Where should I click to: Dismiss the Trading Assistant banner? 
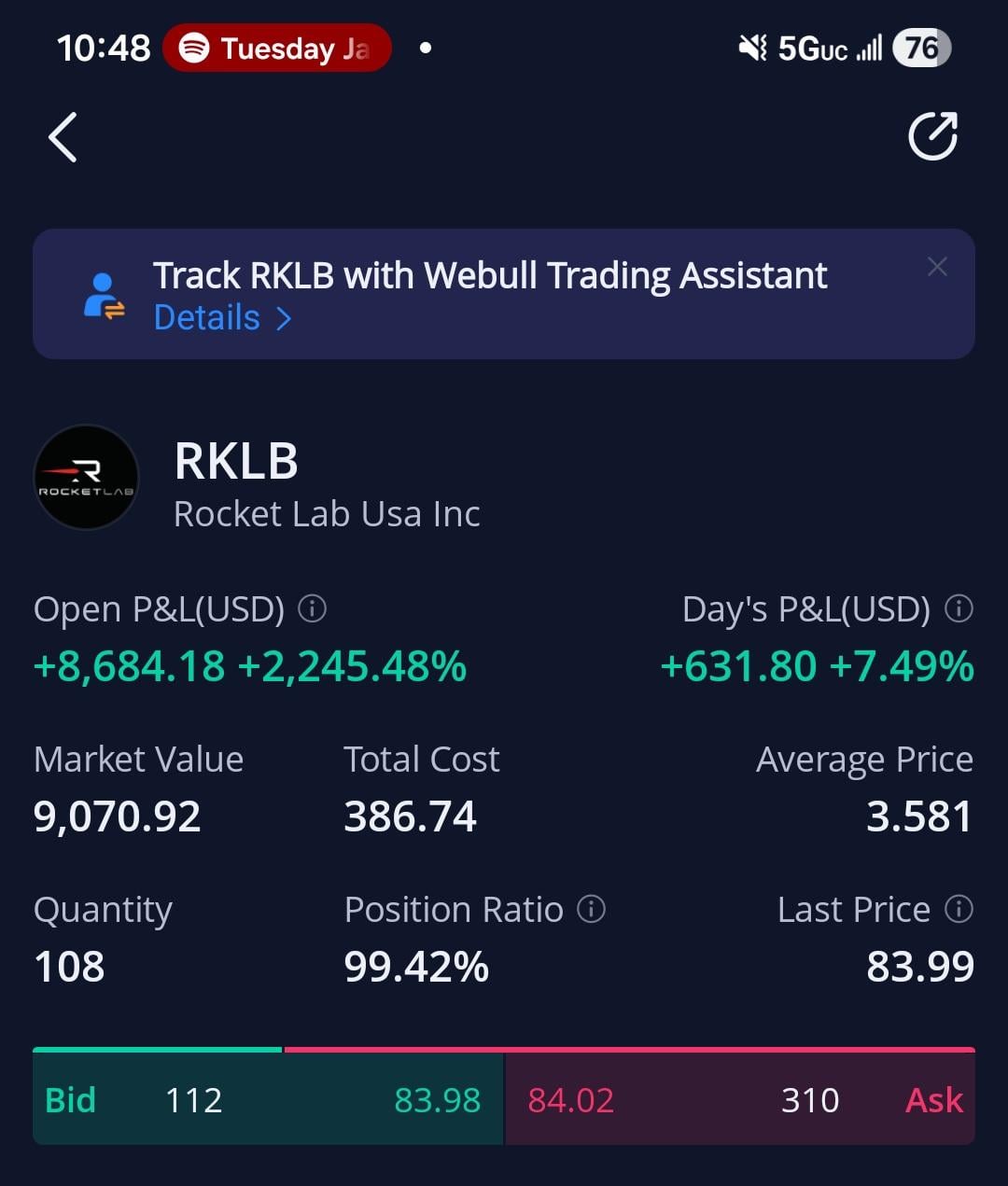(x=937, y=267)
